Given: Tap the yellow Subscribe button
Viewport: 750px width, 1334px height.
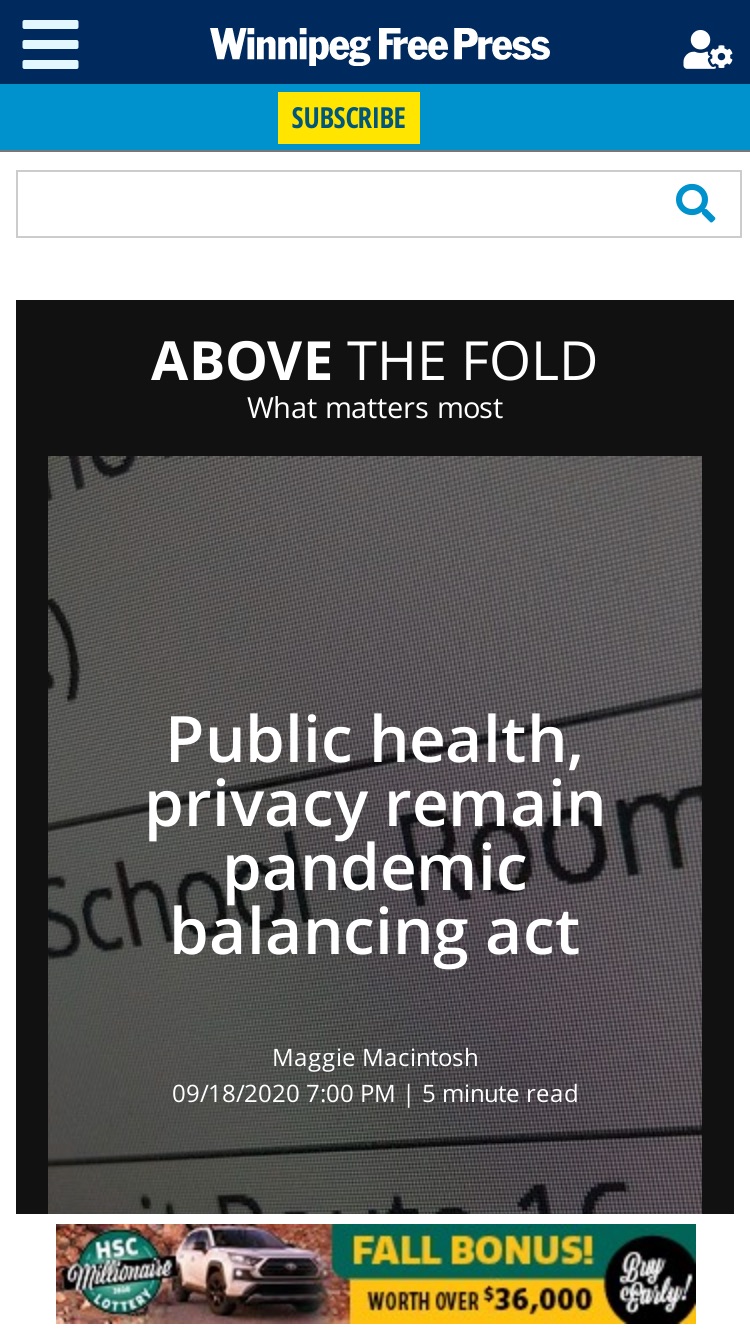Looking at the screenshot, I should coord(349,118).
